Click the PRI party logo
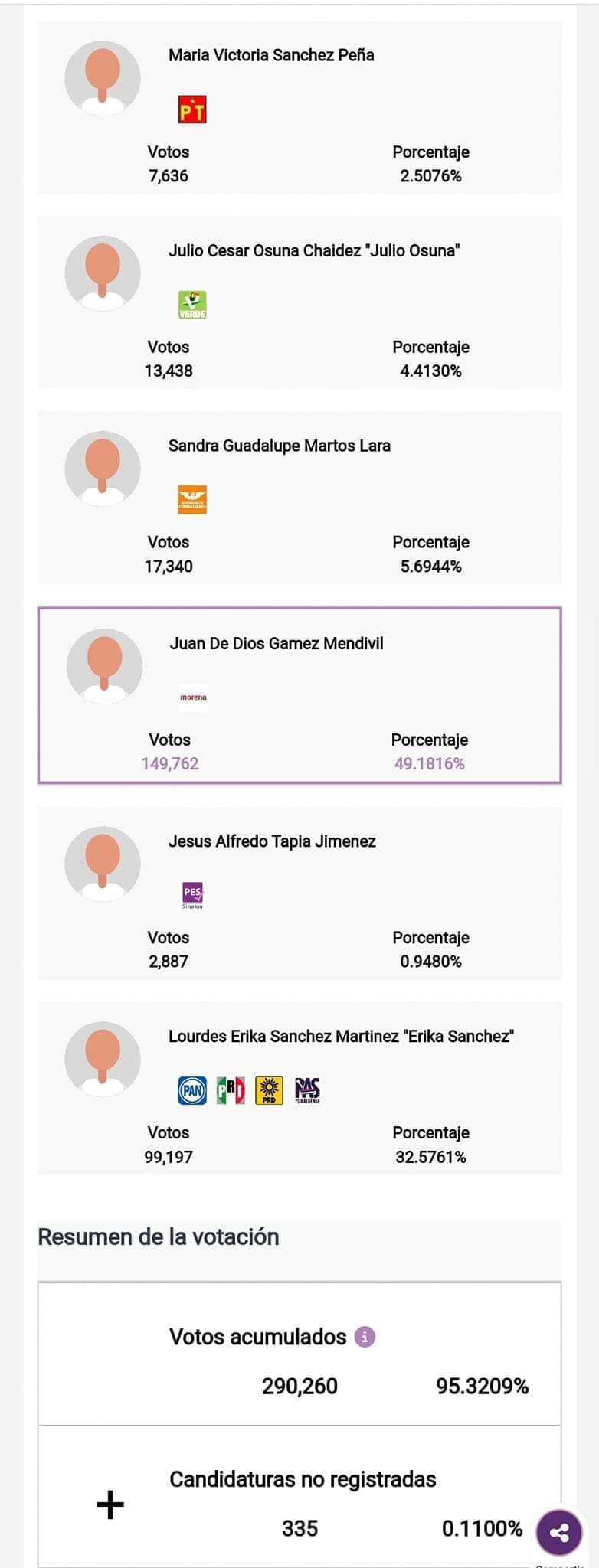The width and height of the screenshot is (599, 1568). point(231,1090)
